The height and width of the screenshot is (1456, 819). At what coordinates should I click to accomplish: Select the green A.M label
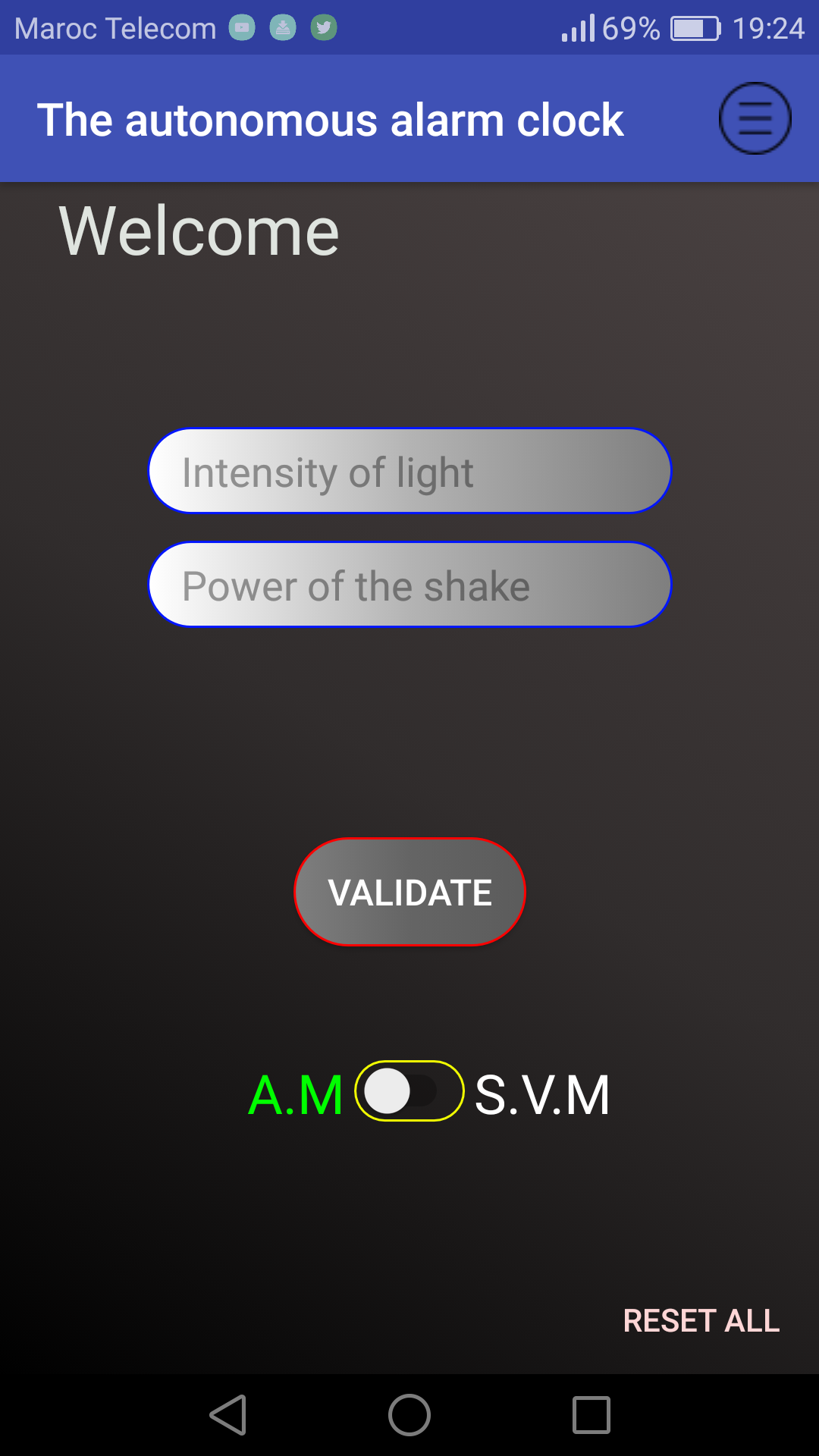(x=299, y=1092)
